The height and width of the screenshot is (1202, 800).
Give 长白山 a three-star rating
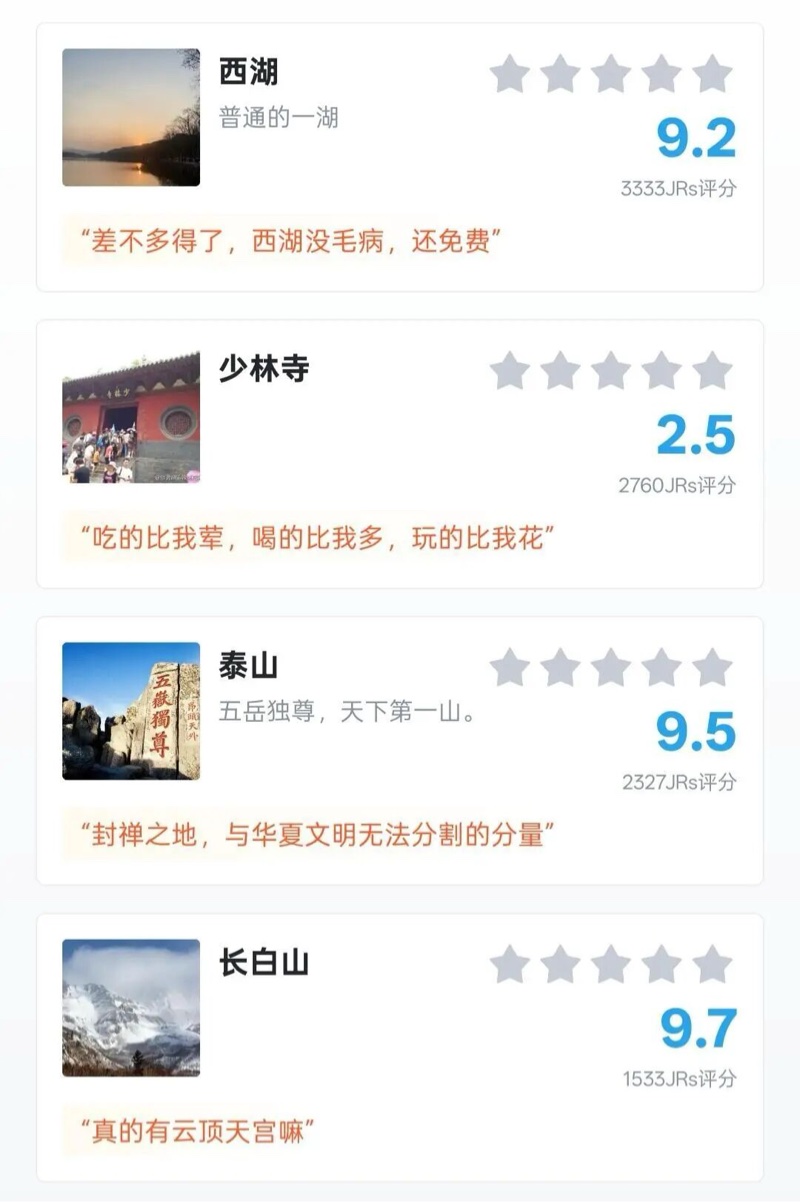tap(611, 965)
